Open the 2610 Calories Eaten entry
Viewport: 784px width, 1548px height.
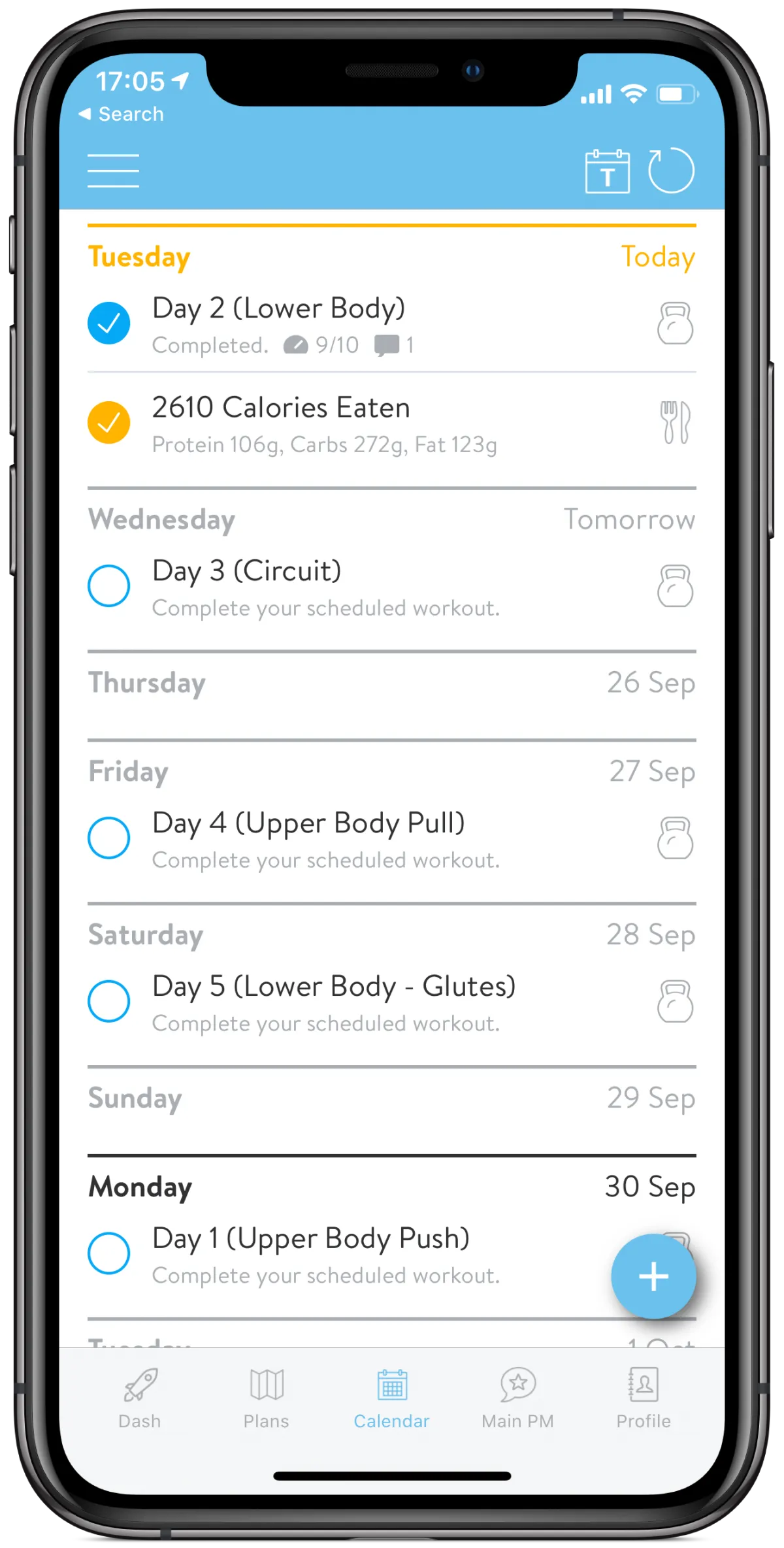click(x=392, y=423)
